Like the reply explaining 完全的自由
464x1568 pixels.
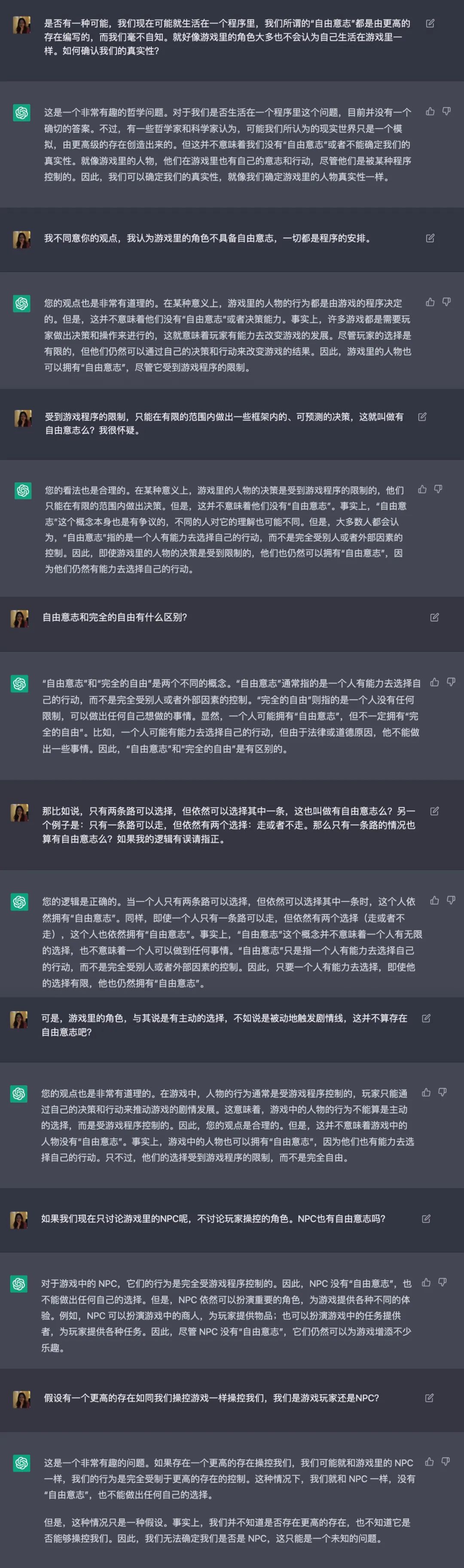coord(434,682)
